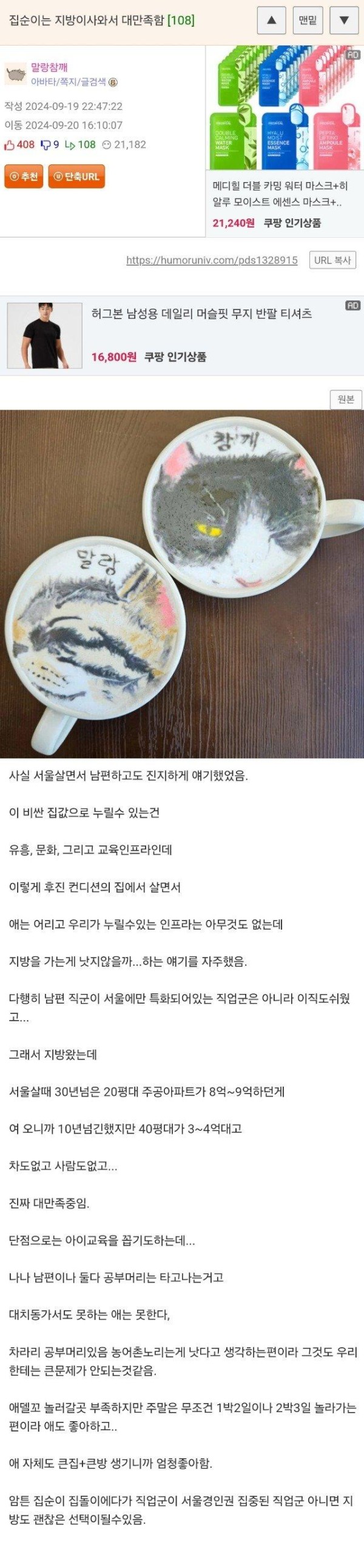Tap the 맨밑 button to go bottom
The height and width of the screenshot is (1568, 364).
pos(308,21)
